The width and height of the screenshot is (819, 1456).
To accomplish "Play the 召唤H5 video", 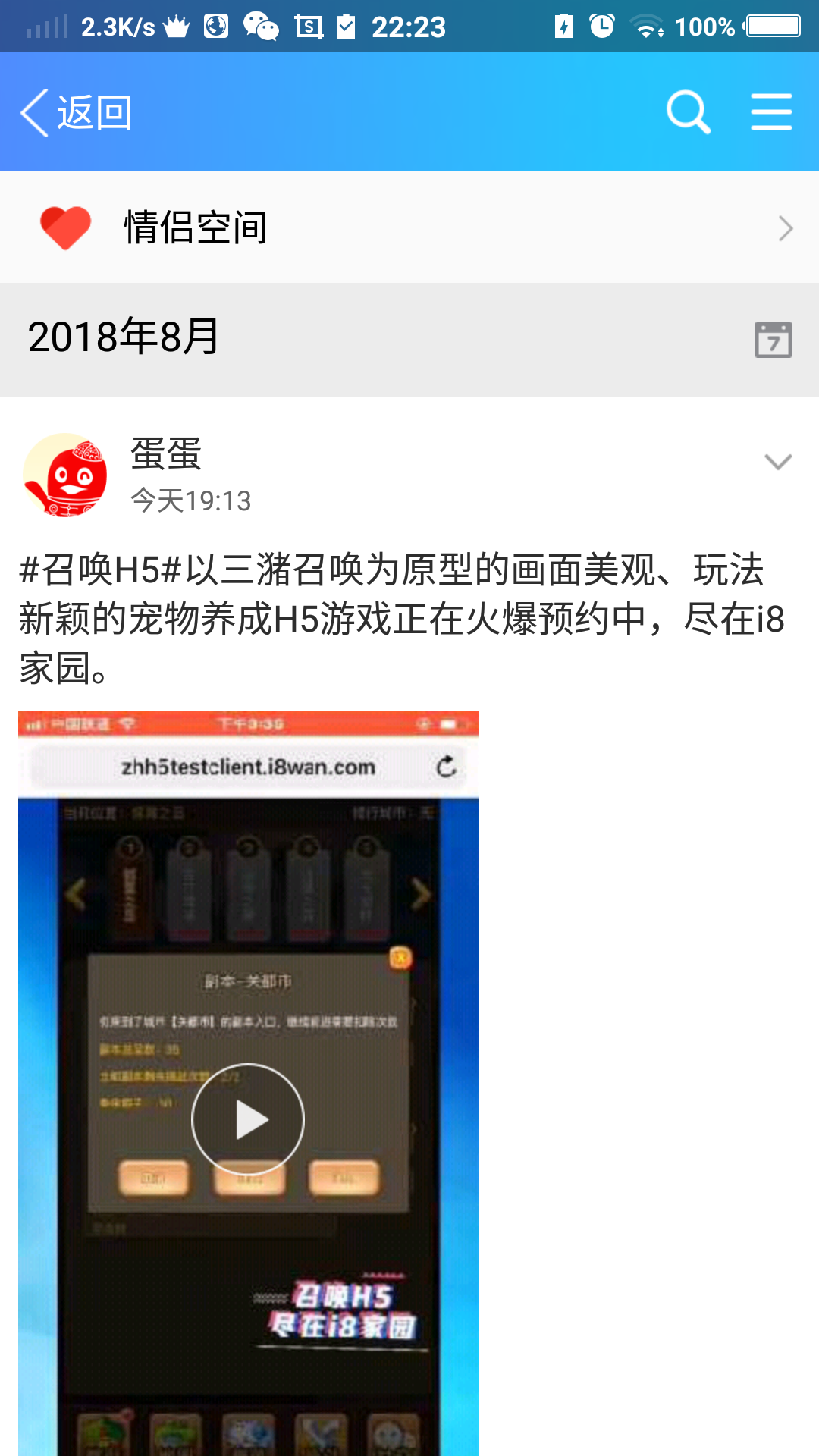I will click(248, 1119).
